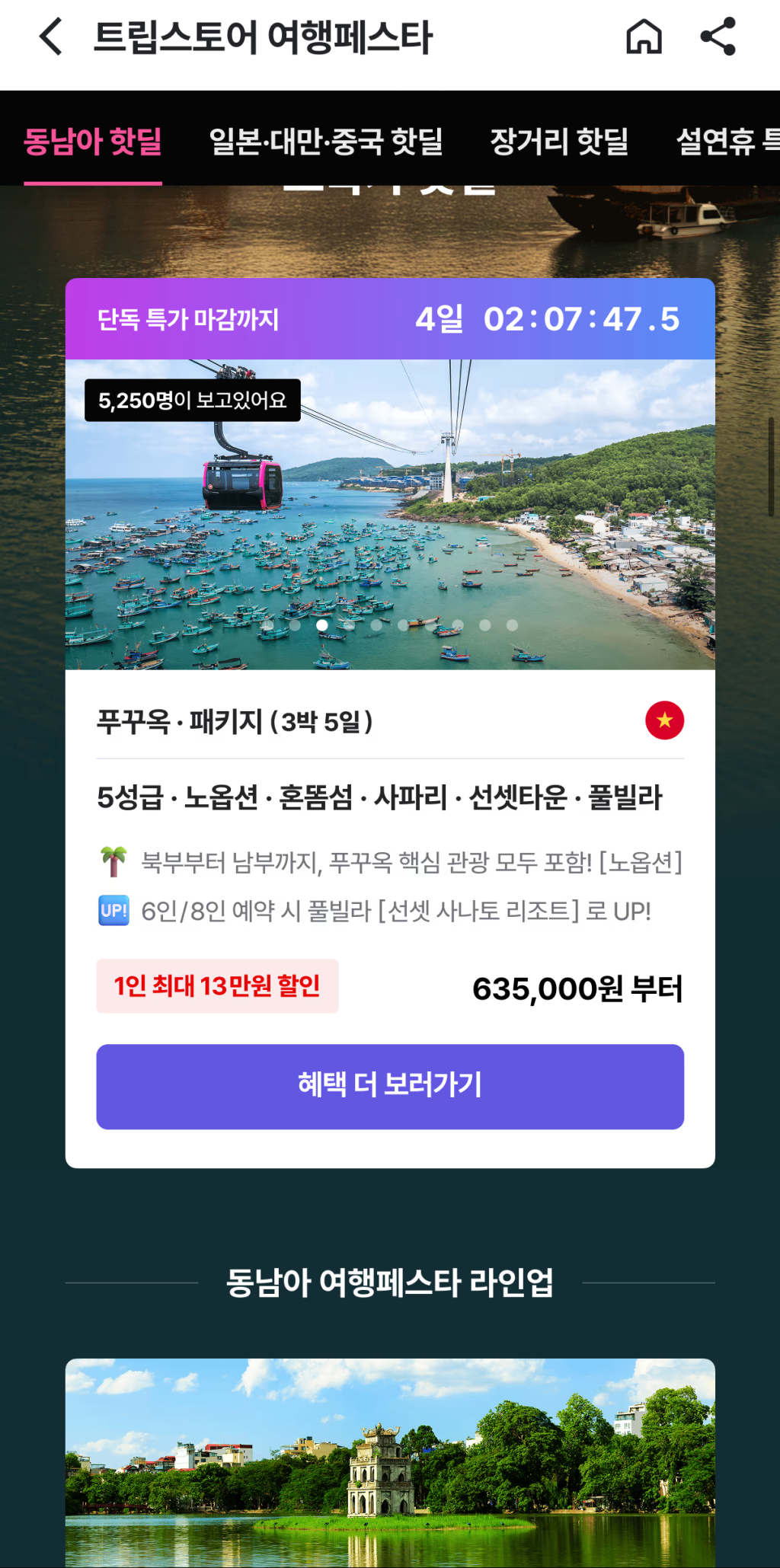The height and width of the screenshot is (1568, 780).
Task: Open the home icon
Action: 644,37
